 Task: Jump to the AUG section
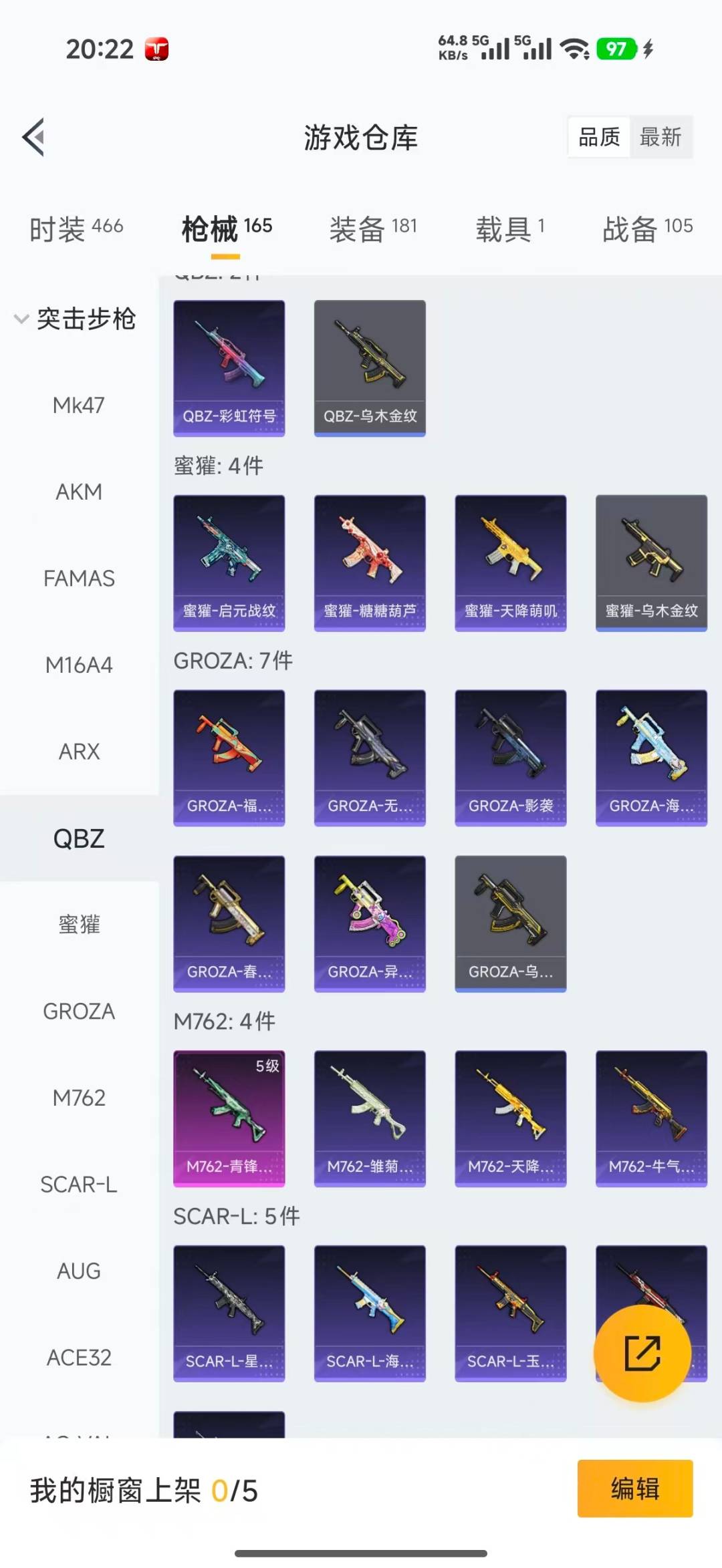[x=79, y=1271]
